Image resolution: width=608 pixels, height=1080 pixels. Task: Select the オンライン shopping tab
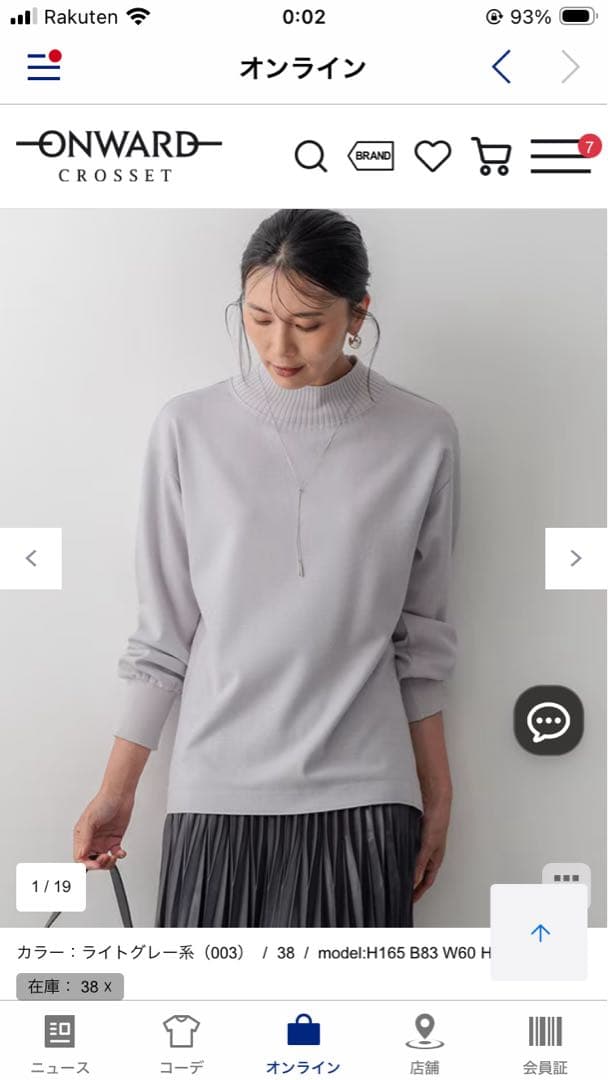(303, 1045)
